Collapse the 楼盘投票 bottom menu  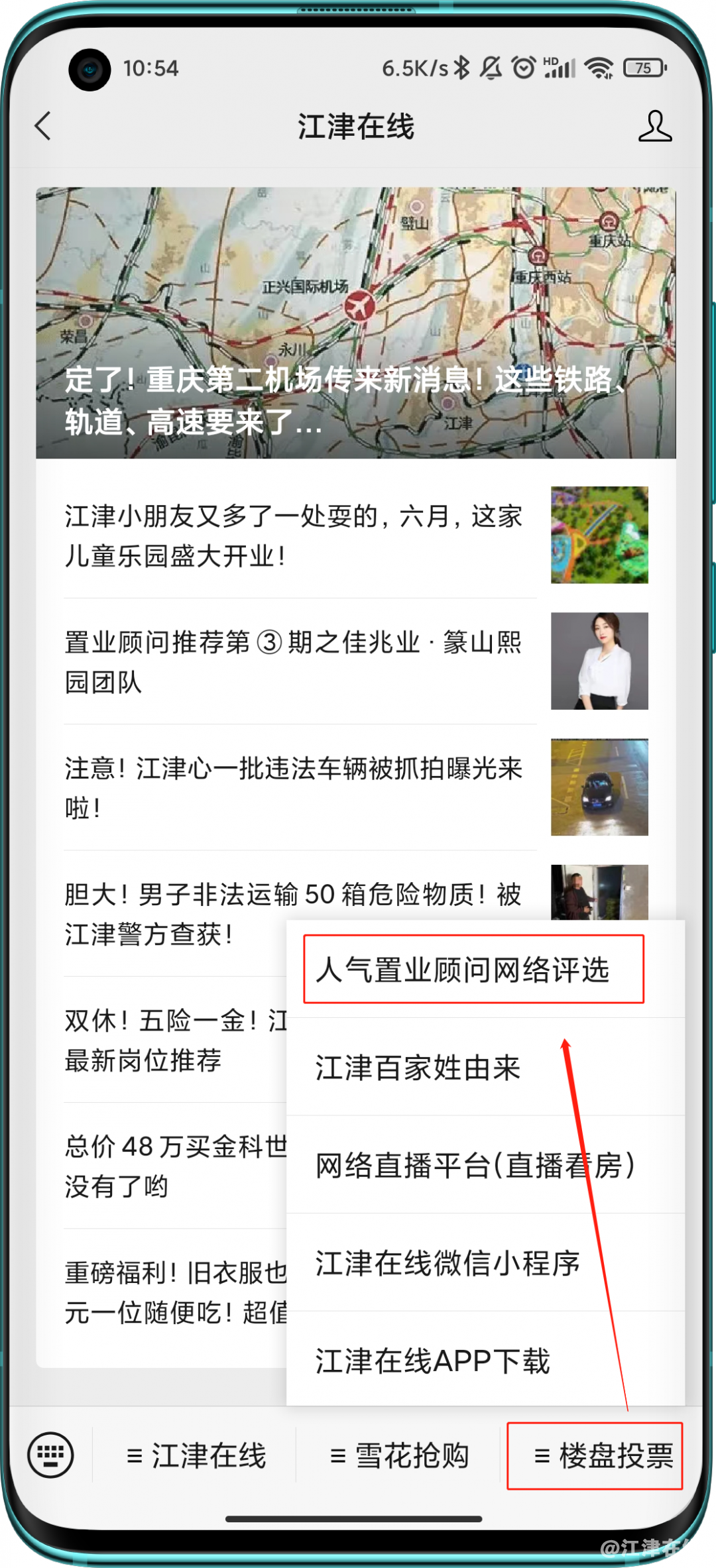tap(603, 1456)
